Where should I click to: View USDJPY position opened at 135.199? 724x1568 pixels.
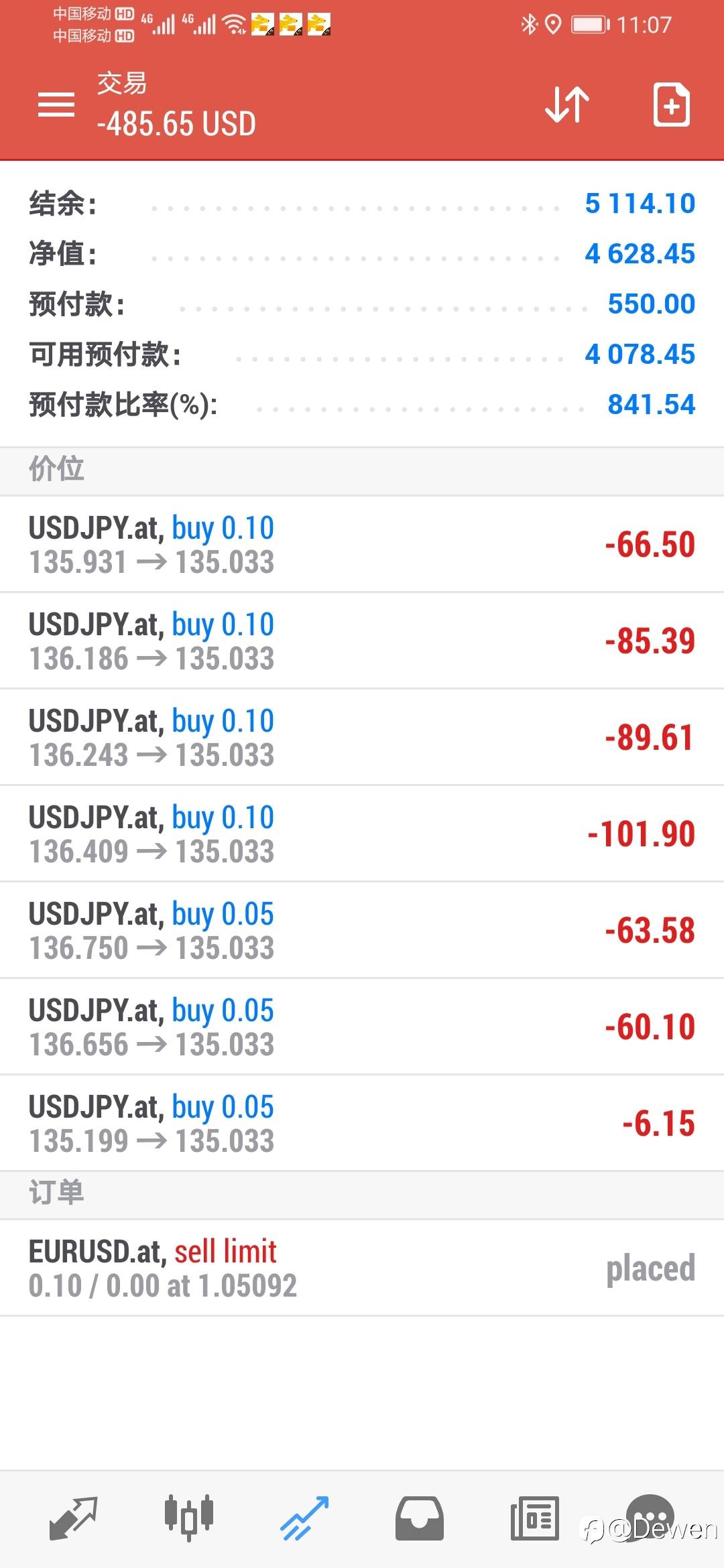tap(362, 1123)
